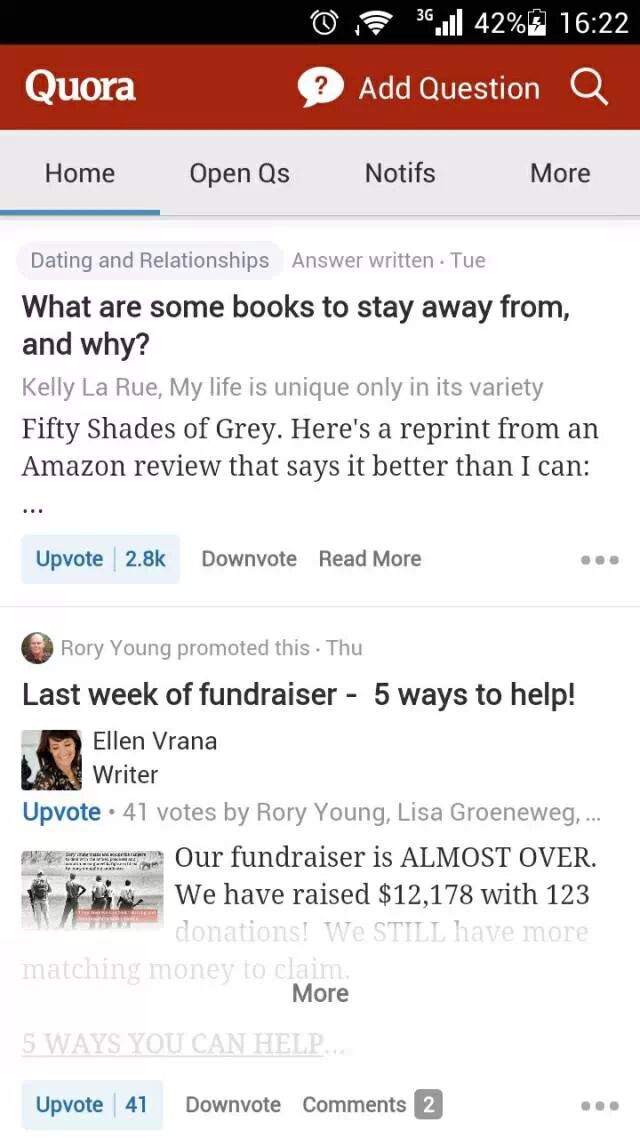640x1138 pixels.
Task: Expand the fundraiser post with More
Action: pyautogui.click(x=320, y=993)
